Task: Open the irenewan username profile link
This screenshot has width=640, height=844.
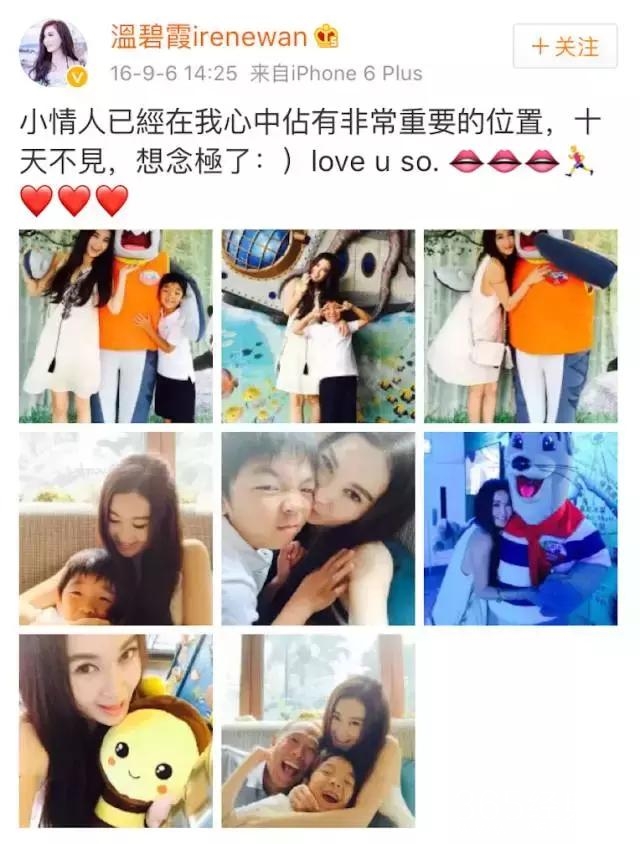Action: 210,38
